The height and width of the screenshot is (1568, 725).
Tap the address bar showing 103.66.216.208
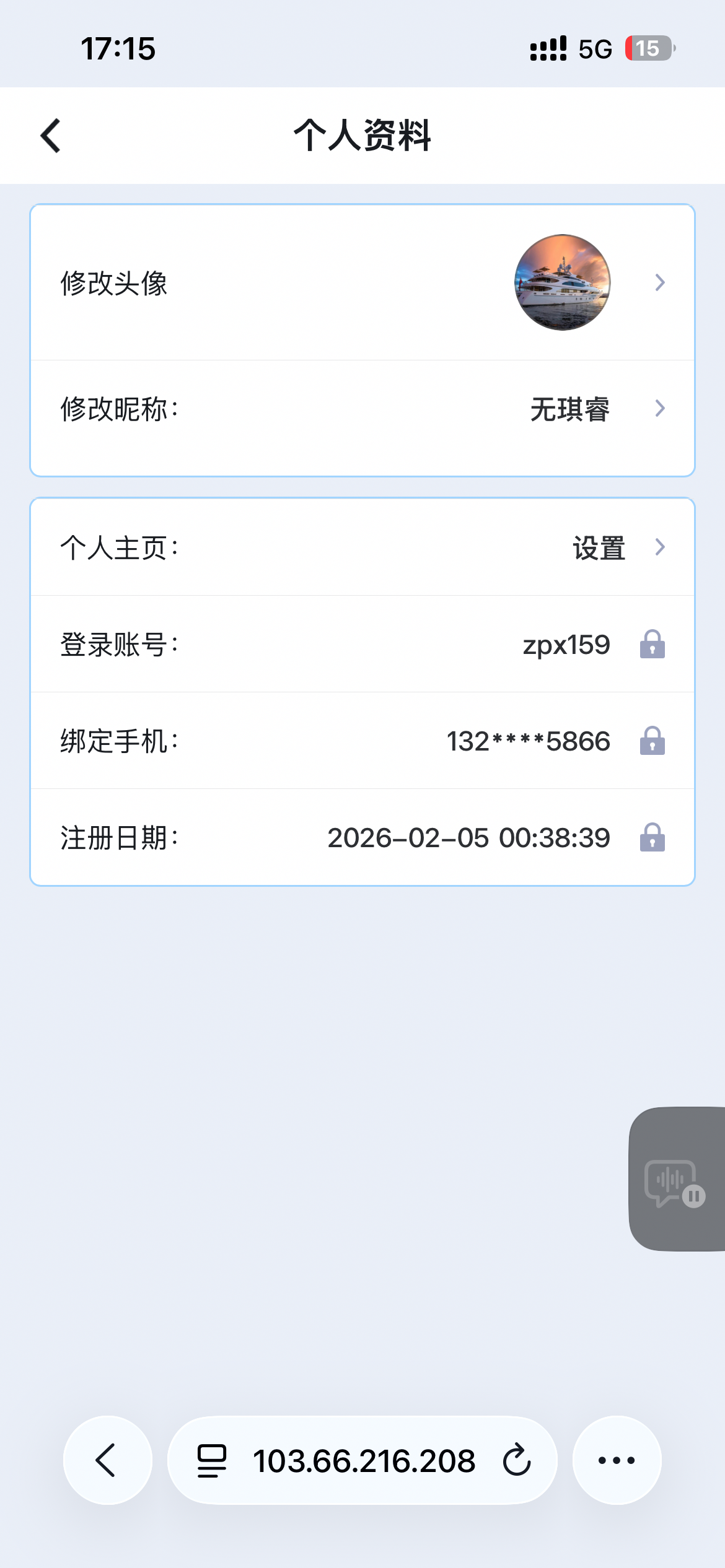click(364, 1461)
